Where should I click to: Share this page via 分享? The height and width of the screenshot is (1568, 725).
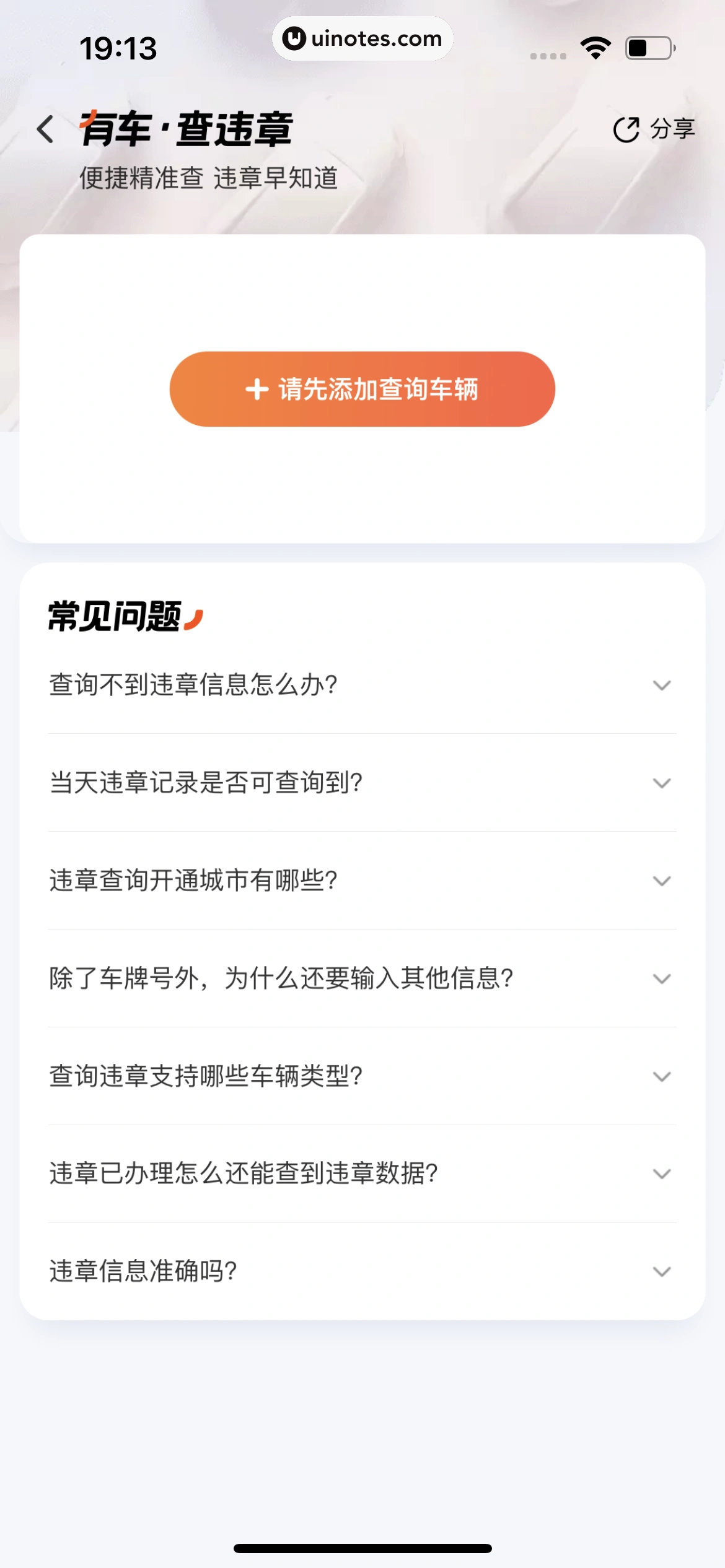point(654,129)
